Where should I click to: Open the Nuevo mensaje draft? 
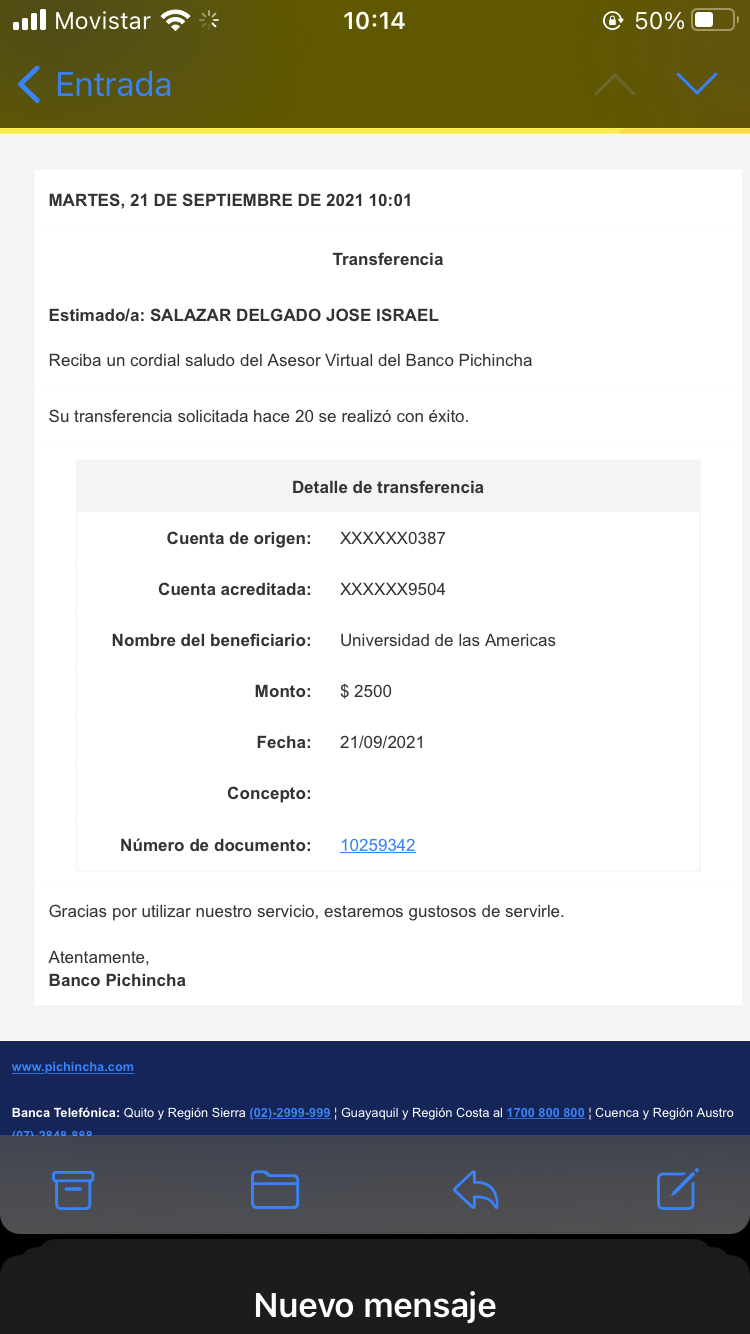[375, 1304]
